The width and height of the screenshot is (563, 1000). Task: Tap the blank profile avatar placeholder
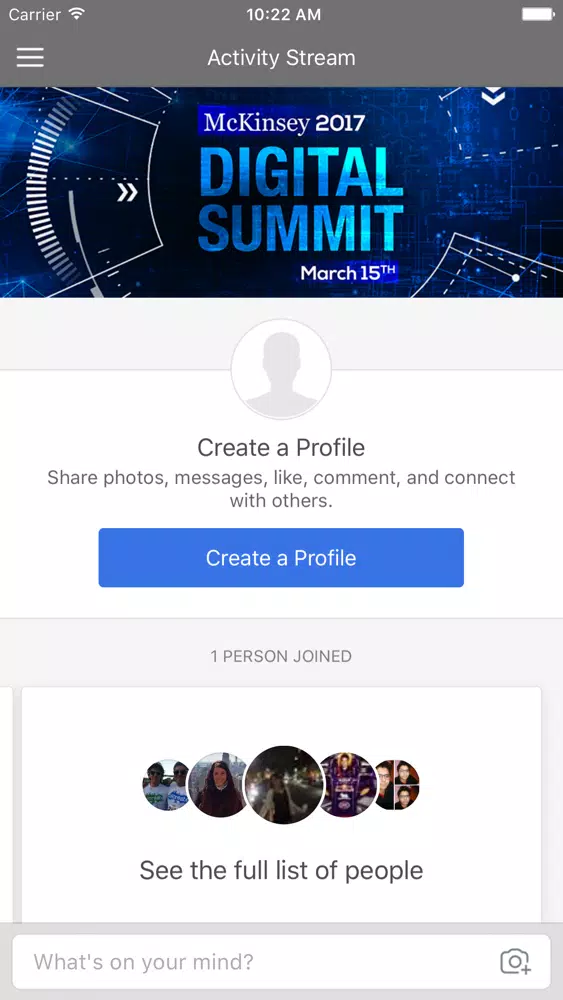click(281, 369)
